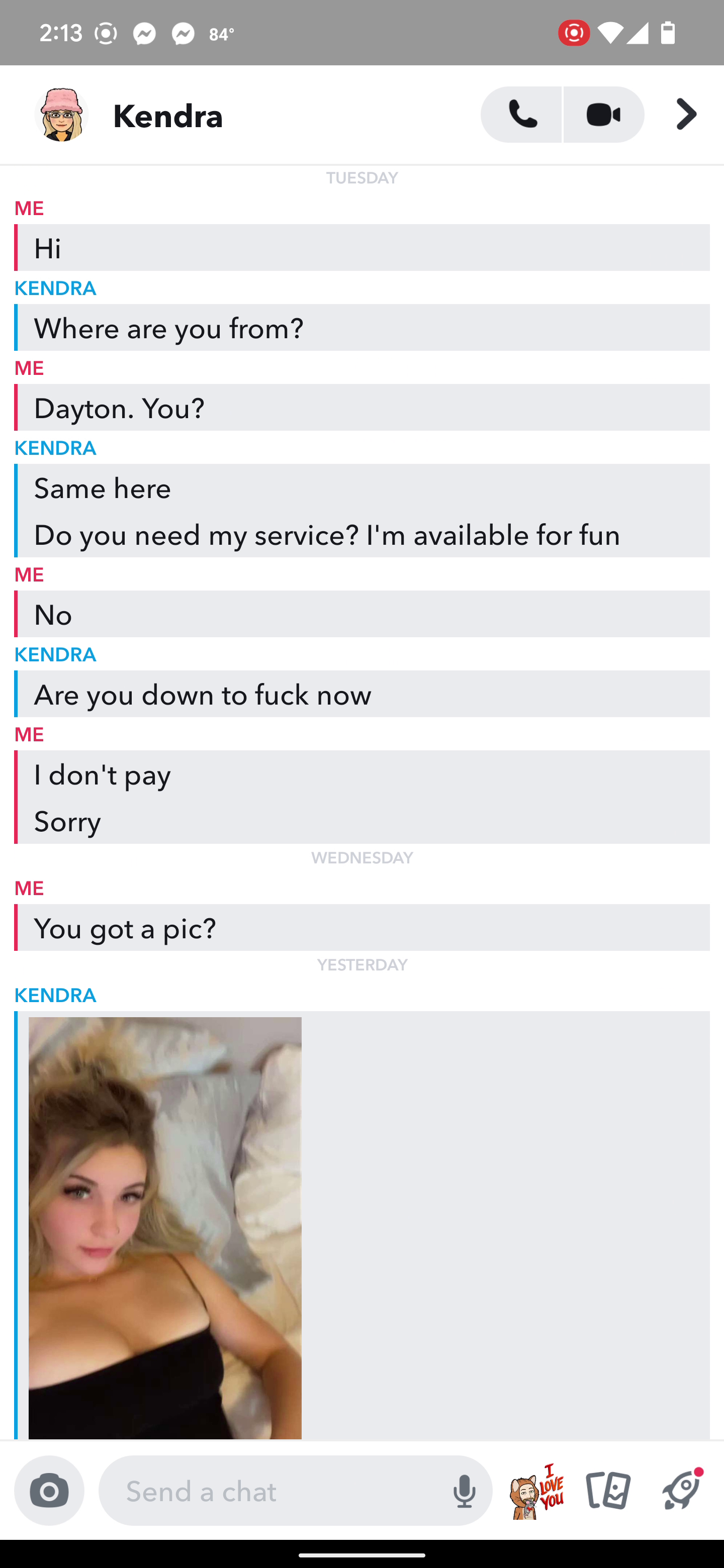Tap the microphone for voice note

pos(464,1491)
